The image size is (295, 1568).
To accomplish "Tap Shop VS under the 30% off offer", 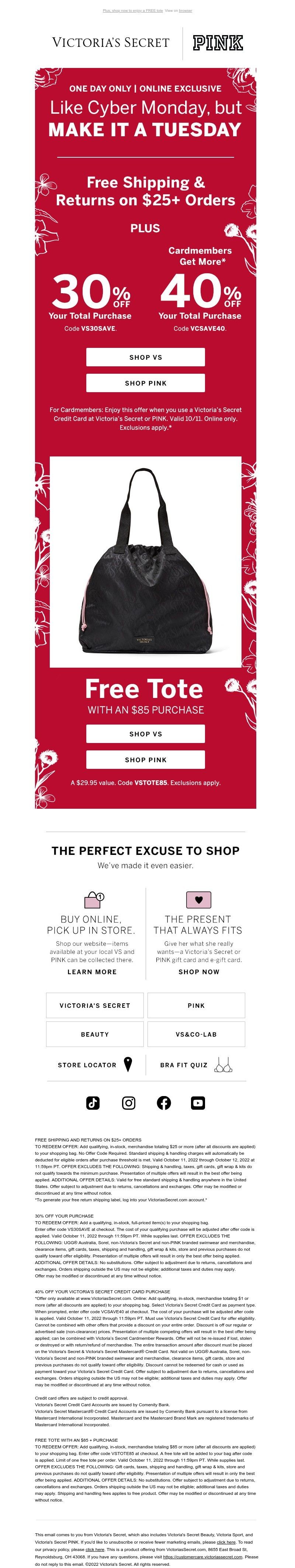I will [x=145, y=357].
